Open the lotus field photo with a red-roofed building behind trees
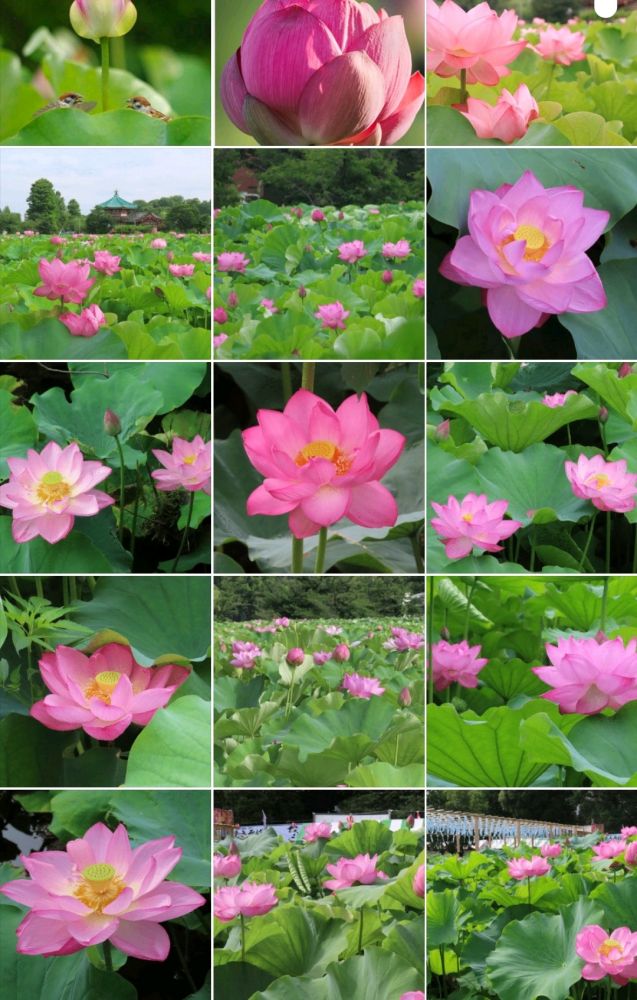The width and height of the screenshot is (637, 1000). [318, 254]
